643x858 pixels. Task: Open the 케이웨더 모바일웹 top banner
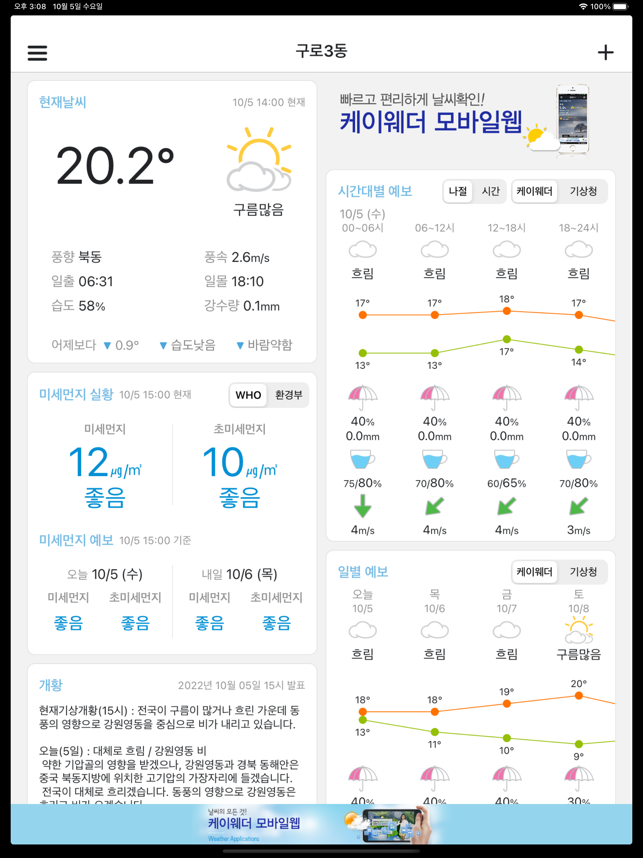470,120
